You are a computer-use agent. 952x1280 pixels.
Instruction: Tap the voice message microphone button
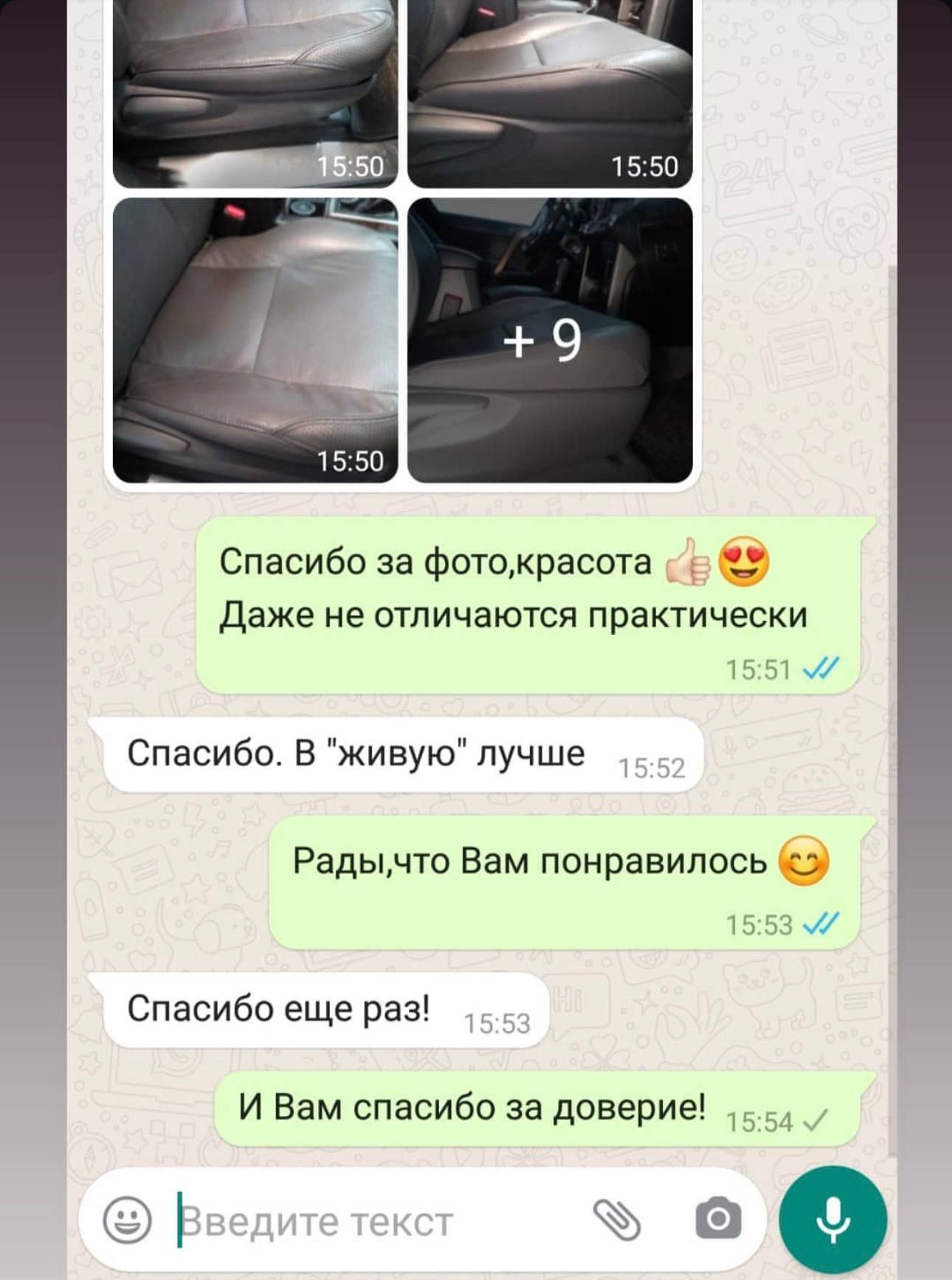click(x=833, y=1219)
